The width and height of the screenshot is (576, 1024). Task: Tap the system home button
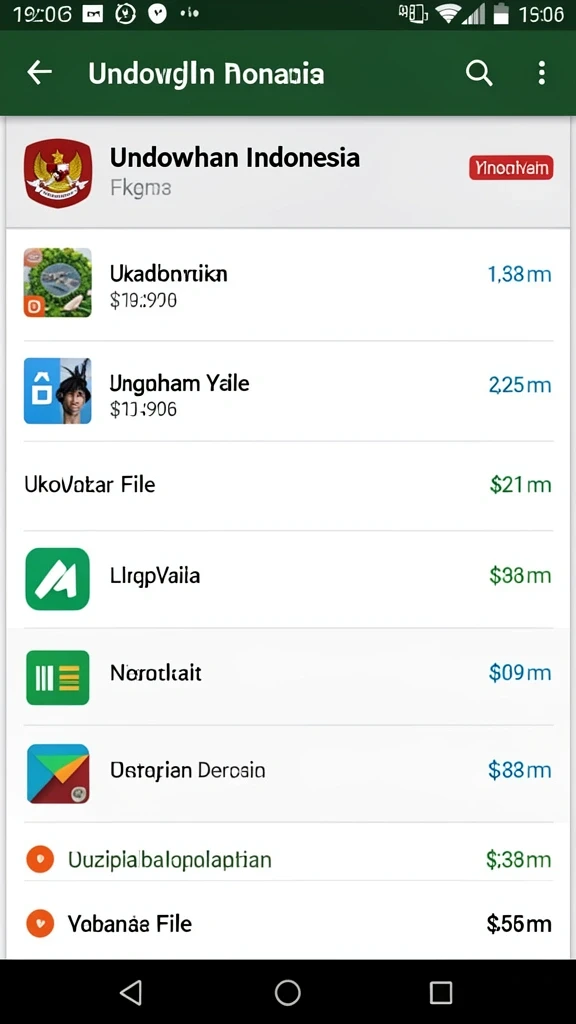pyautogui.click(x=287, y=993)
